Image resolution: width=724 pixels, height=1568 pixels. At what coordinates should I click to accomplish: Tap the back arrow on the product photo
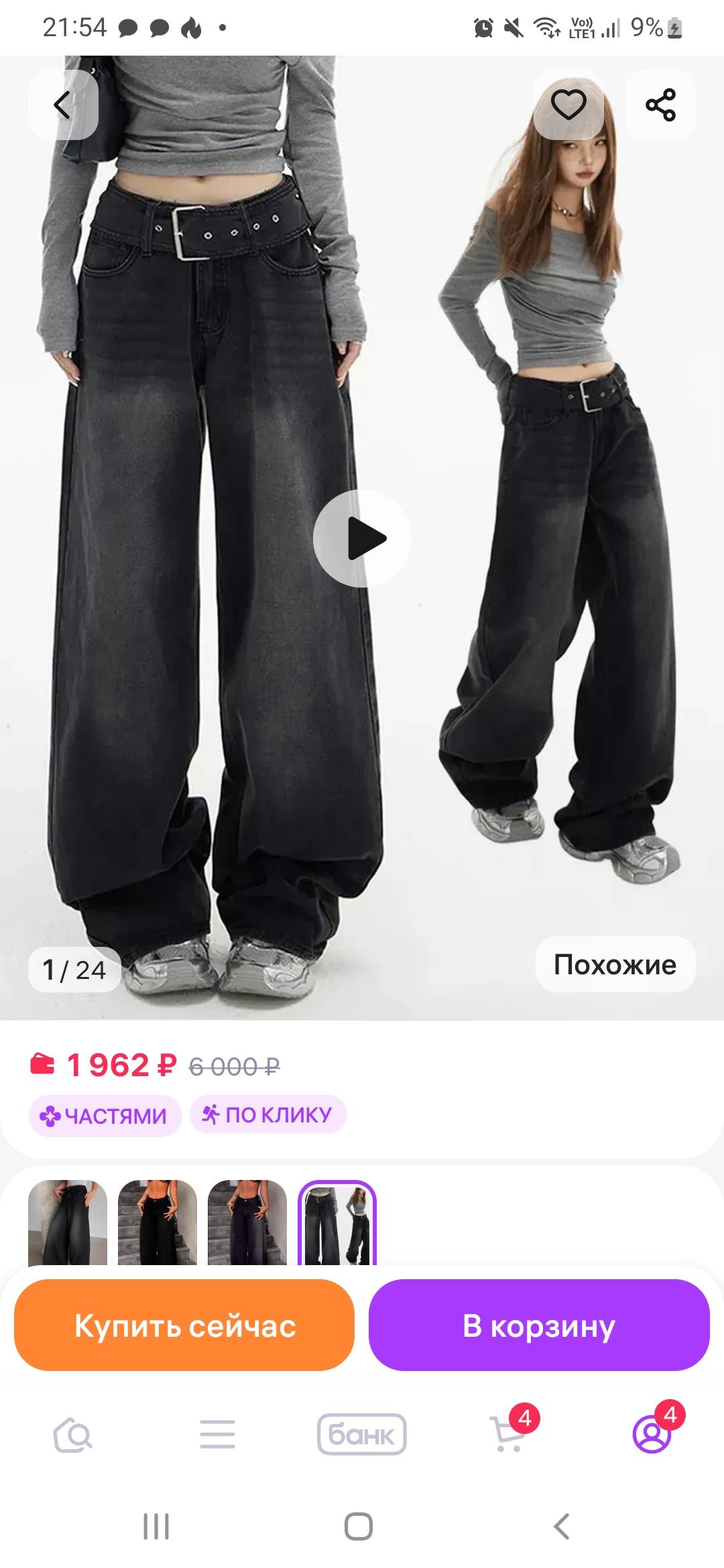click(62, 104)
